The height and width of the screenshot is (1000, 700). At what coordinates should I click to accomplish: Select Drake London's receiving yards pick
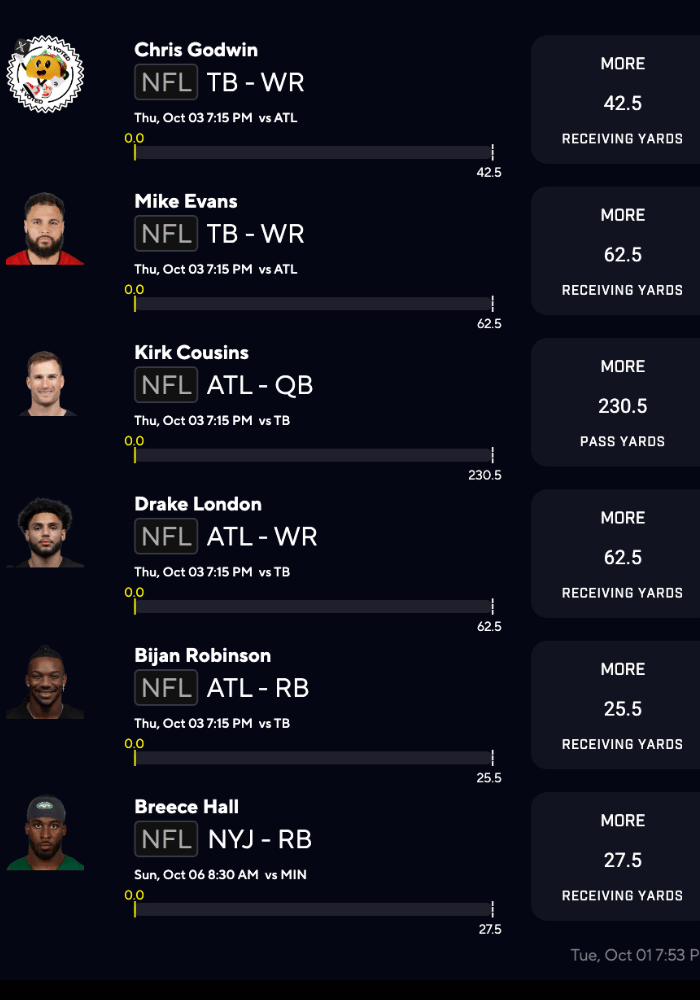coord(620,554)
